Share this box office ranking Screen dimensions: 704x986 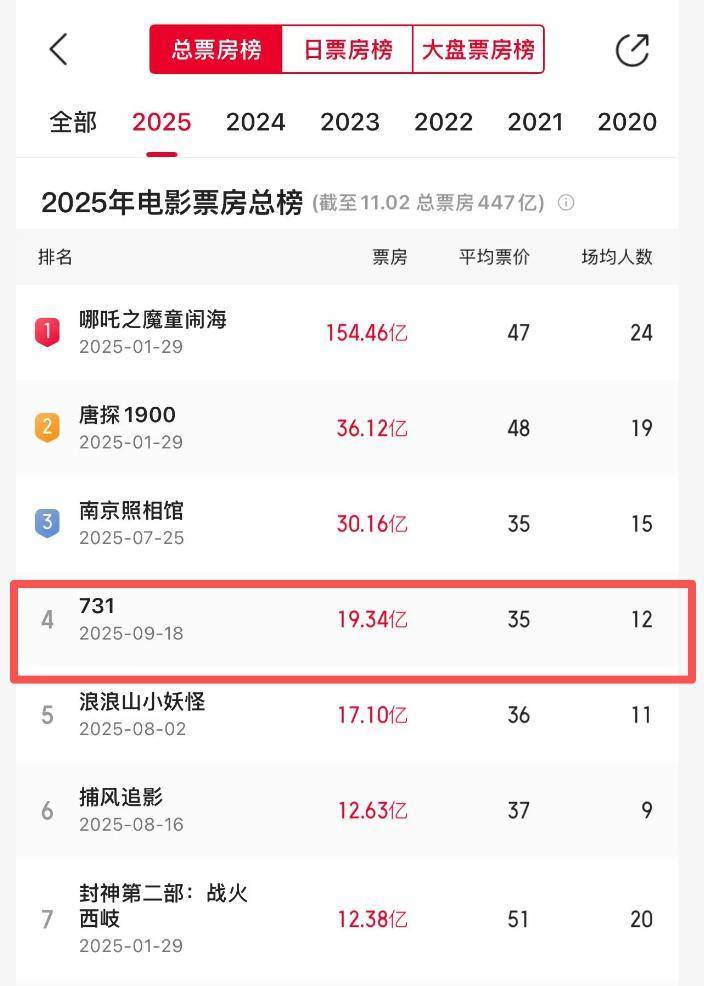pos(632,49)
